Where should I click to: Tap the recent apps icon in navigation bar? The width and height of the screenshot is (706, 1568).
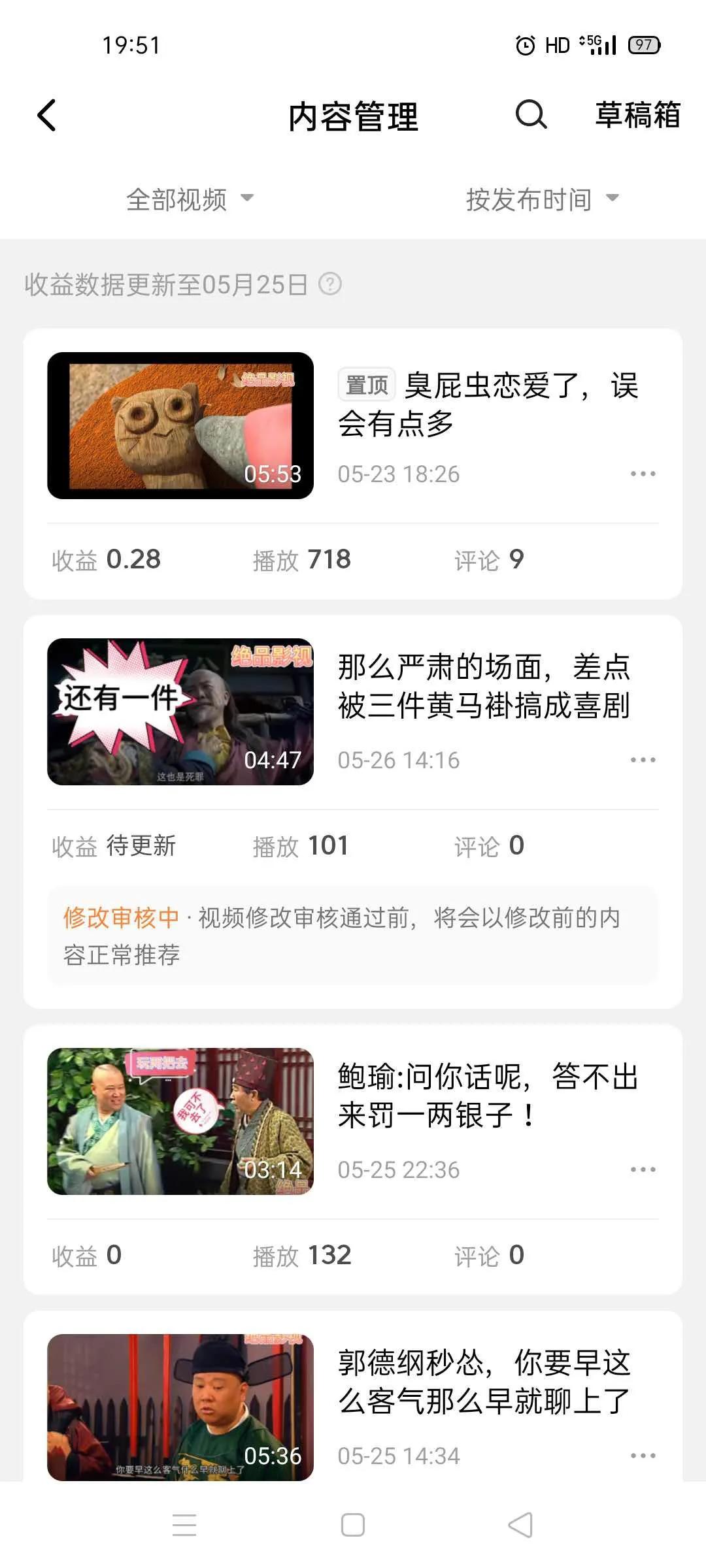(185, 1524)
